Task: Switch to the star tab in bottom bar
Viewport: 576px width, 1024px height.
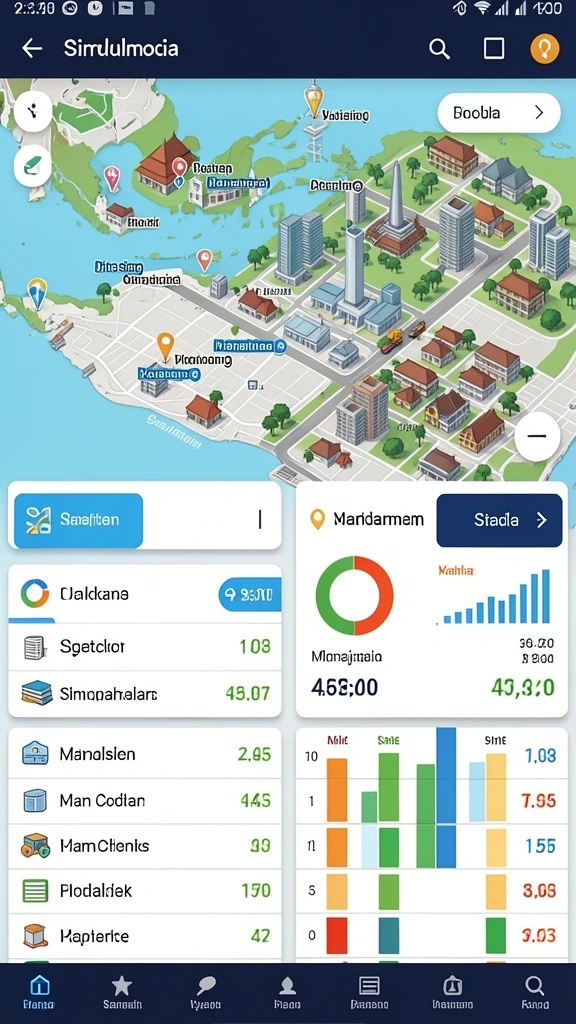Action: pos(122,993)
